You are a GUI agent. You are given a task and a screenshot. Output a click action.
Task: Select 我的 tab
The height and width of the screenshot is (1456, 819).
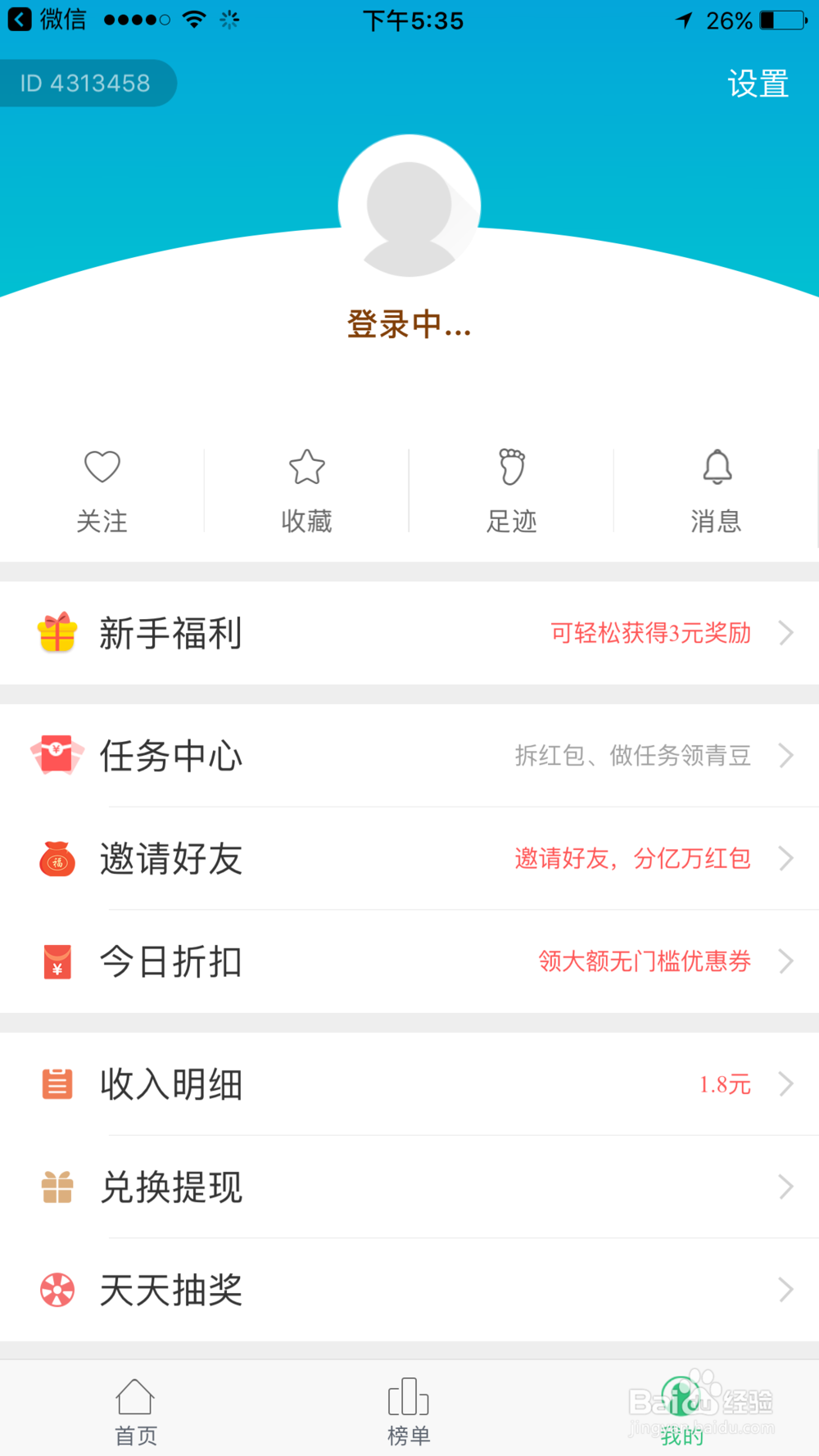(682, 1412)
